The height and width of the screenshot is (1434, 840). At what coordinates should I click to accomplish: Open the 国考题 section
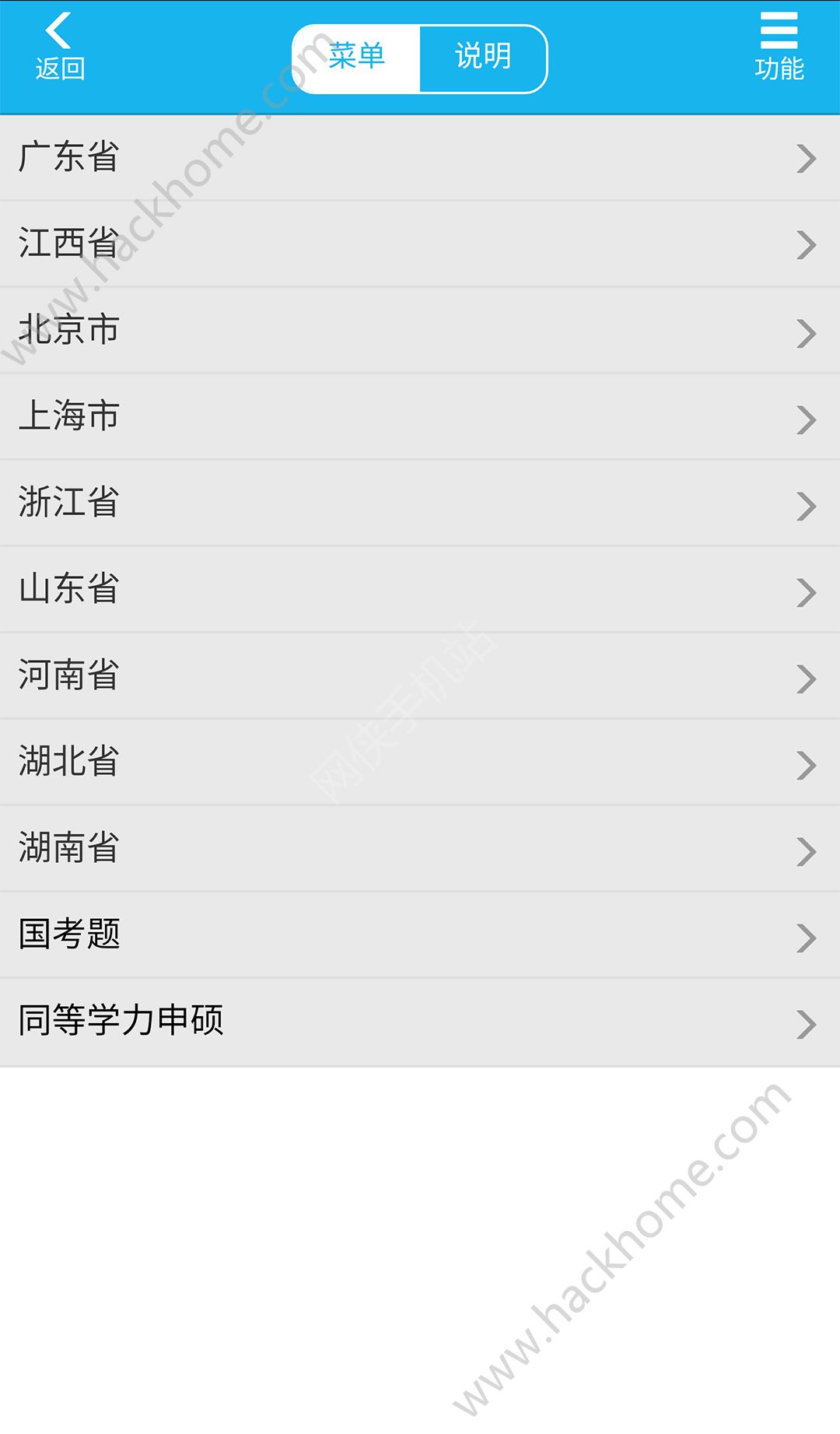420,935
